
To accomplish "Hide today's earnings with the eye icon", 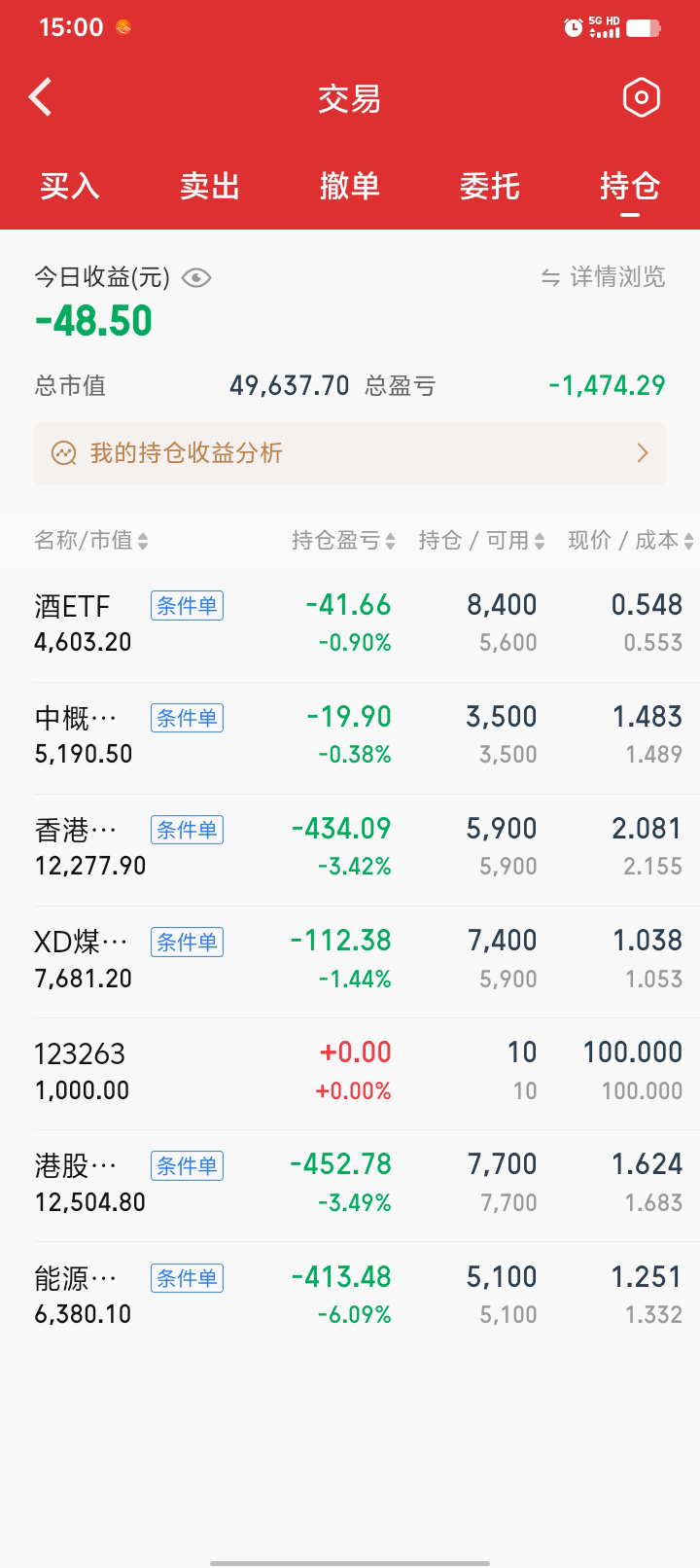I will (196, 278).
